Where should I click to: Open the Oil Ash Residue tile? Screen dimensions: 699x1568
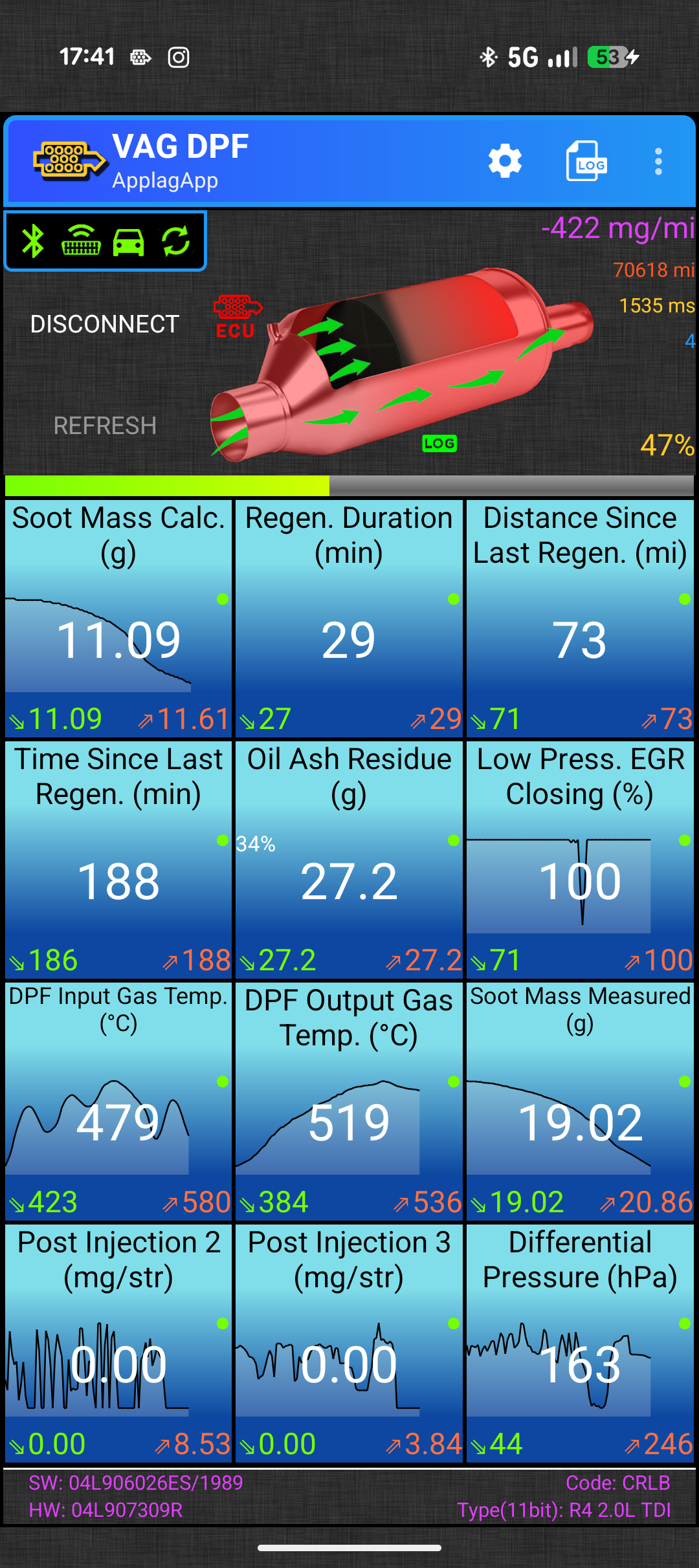349,860
